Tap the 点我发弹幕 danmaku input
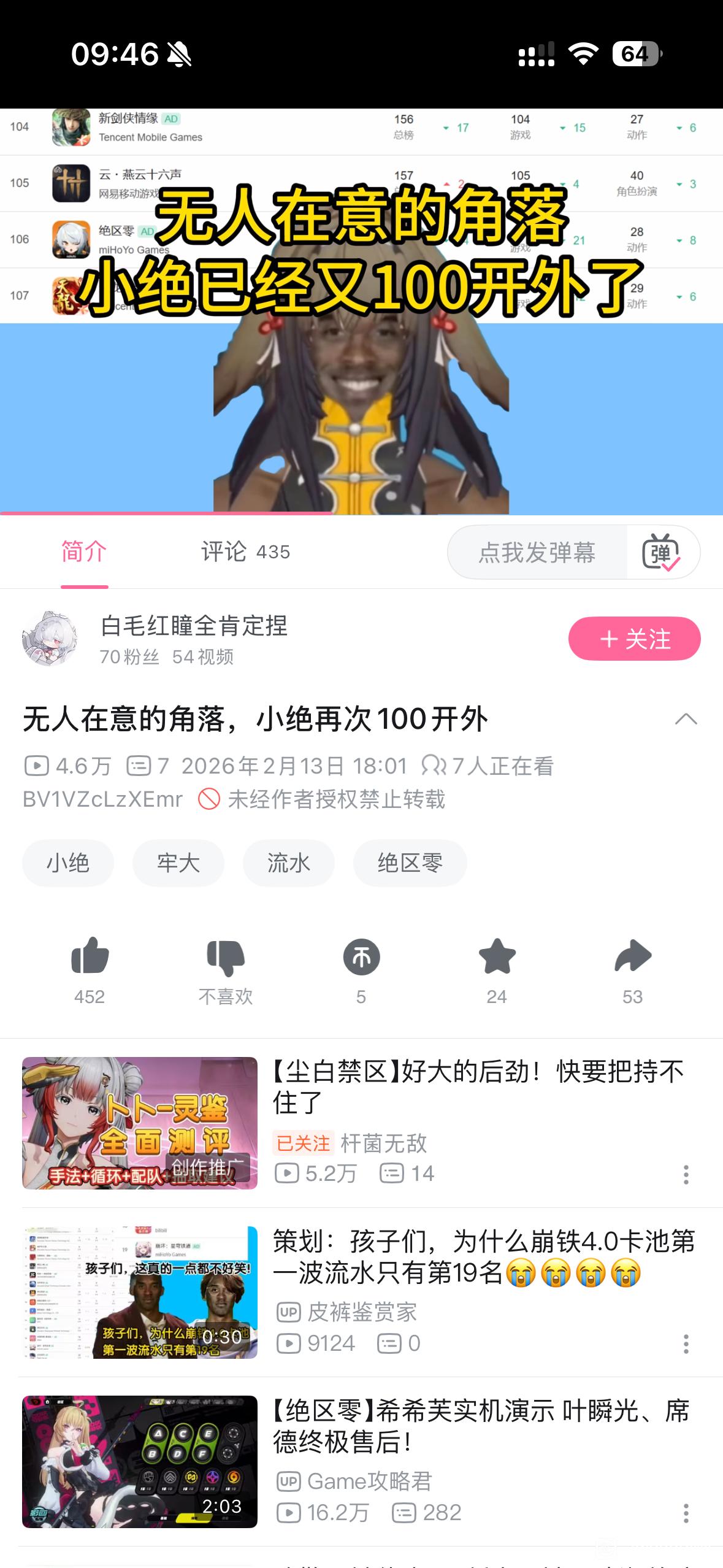 point(537,553)
